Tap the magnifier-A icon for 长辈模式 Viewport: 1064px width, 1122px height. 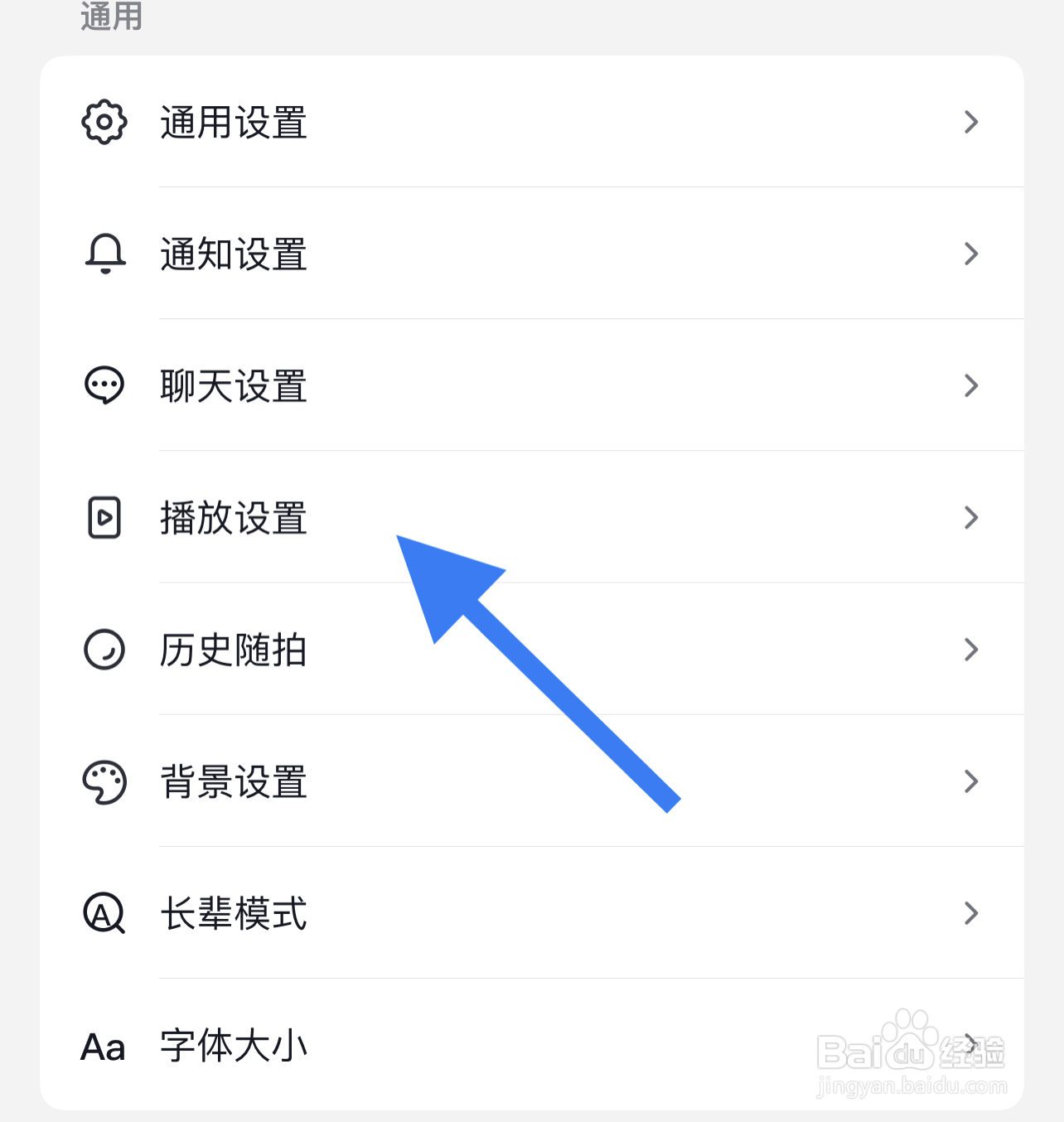point(104,914)
